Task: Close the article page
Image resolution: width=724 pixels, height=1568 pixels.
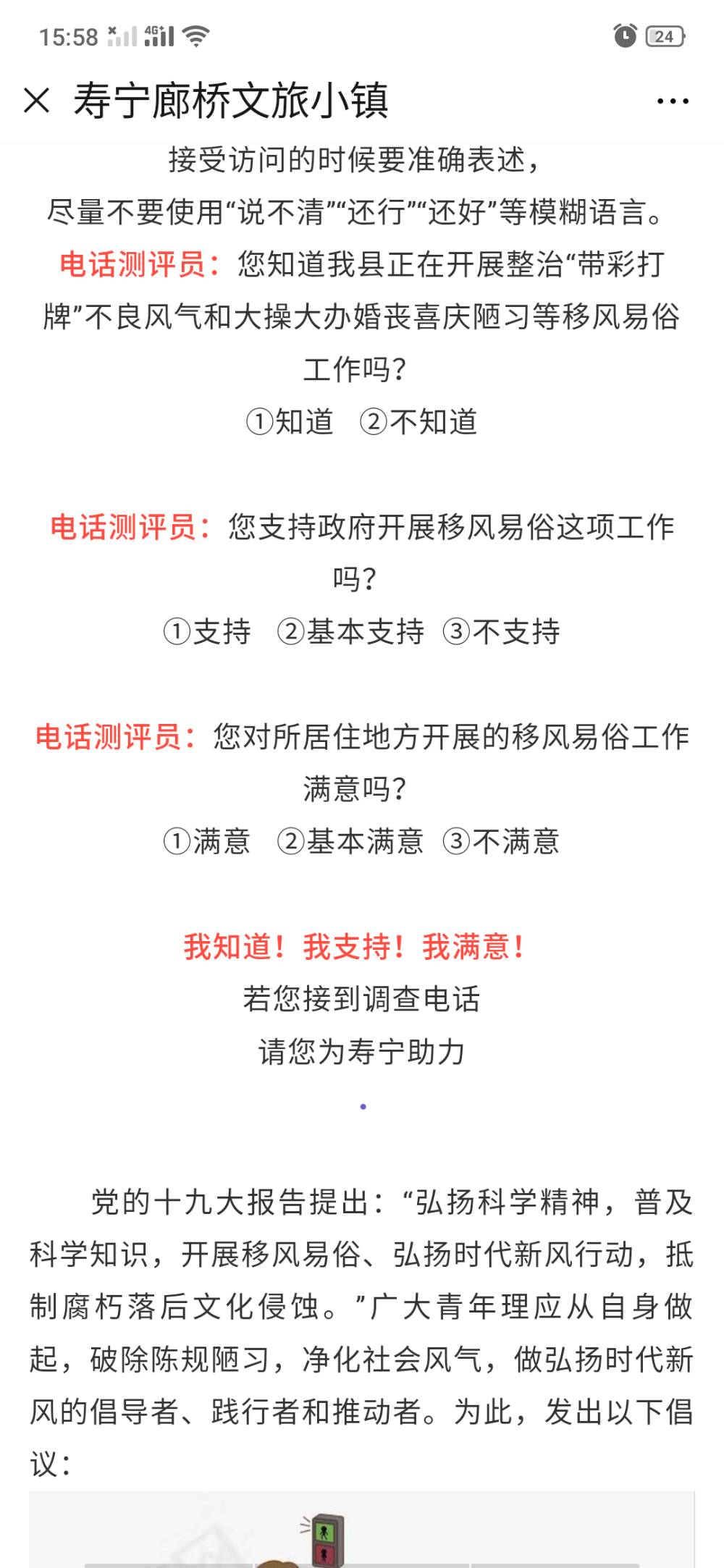Action: pyautogui.click(x=36, y=101)
